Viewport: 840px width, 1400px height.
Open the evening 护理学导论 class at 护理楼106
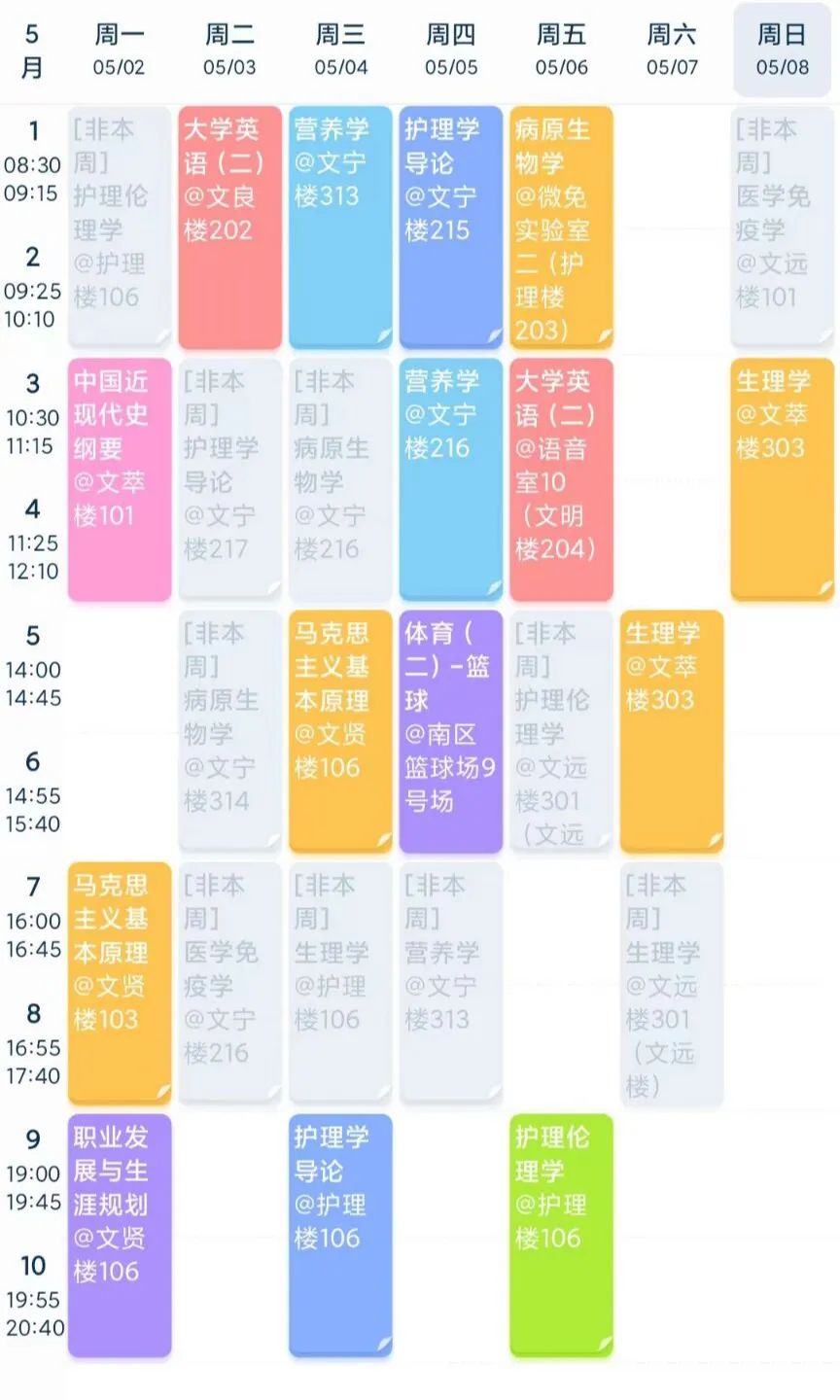coord(340,1235)
